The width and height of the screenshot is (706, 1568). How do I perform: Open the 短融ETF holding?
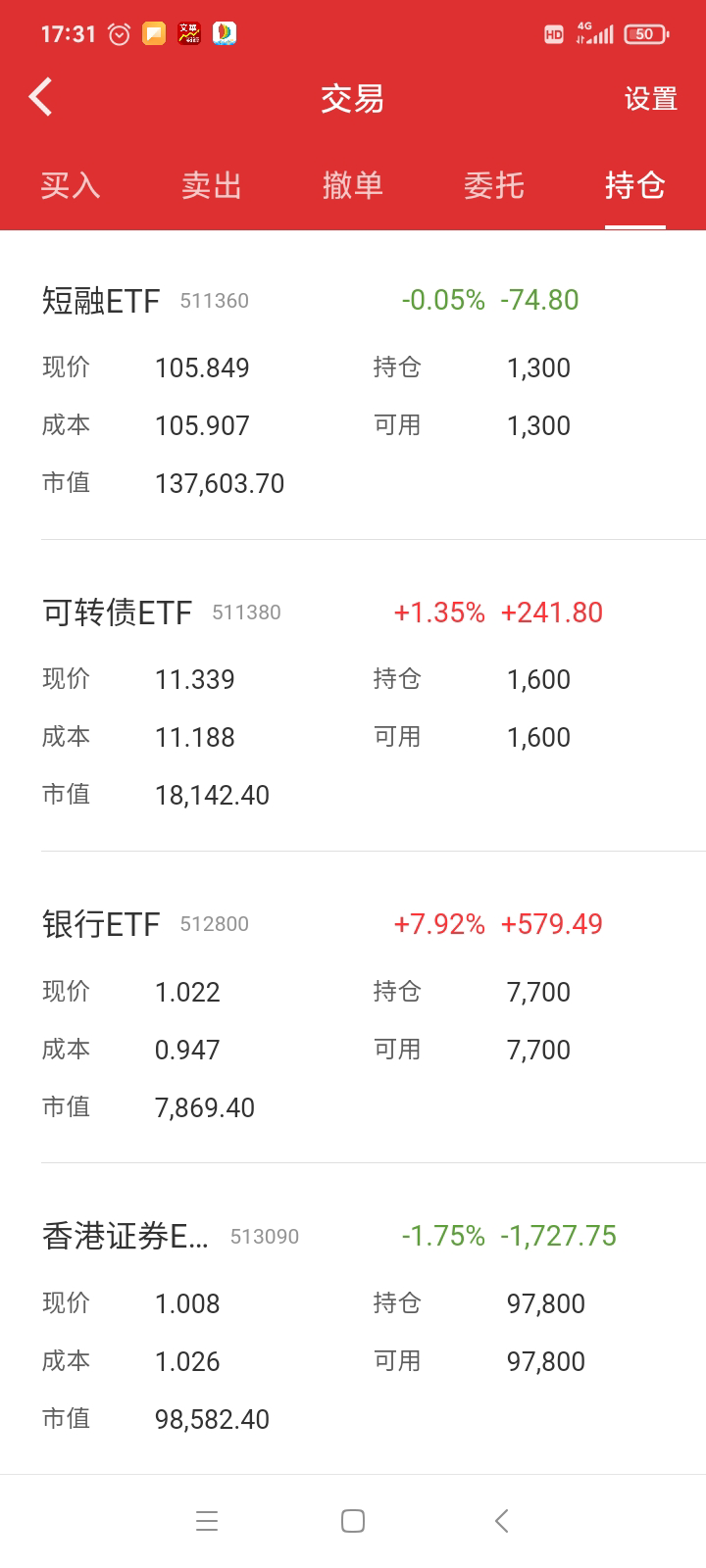(x=101, y=301)
